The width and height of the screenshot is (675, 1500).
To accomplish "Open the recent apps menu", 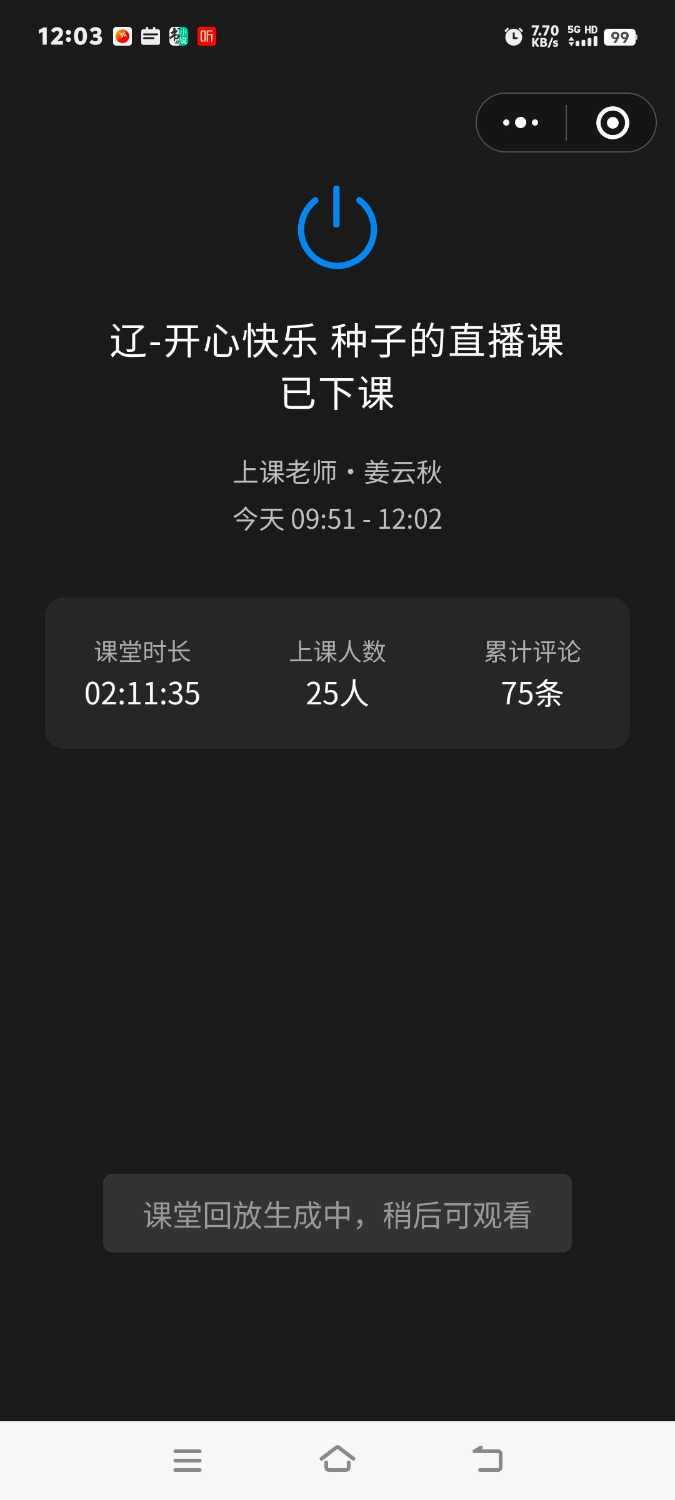I will [187, 1460].
